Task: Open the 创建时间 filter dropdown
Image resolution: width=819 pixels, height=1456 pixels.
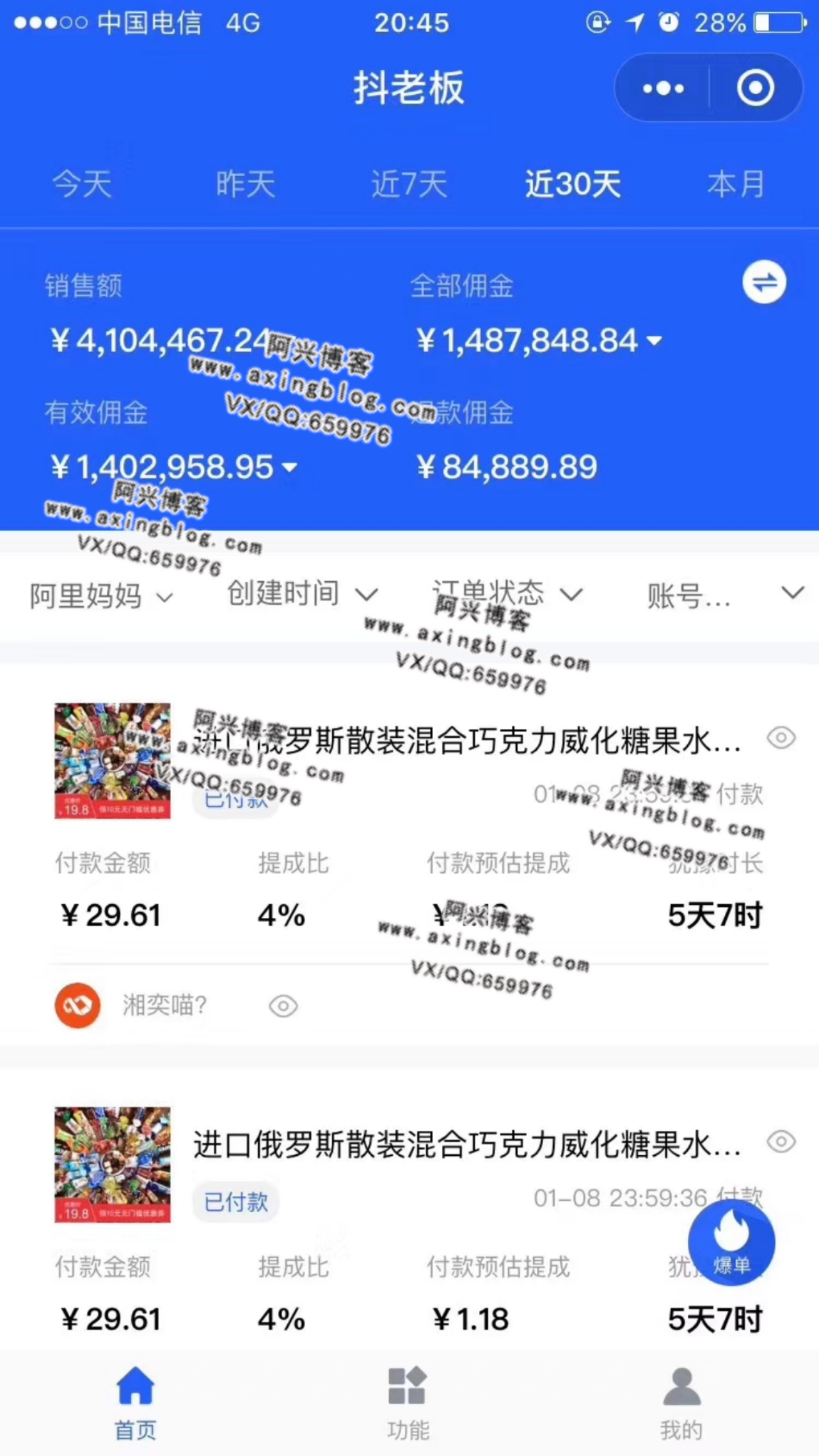Action: (302, 594)
